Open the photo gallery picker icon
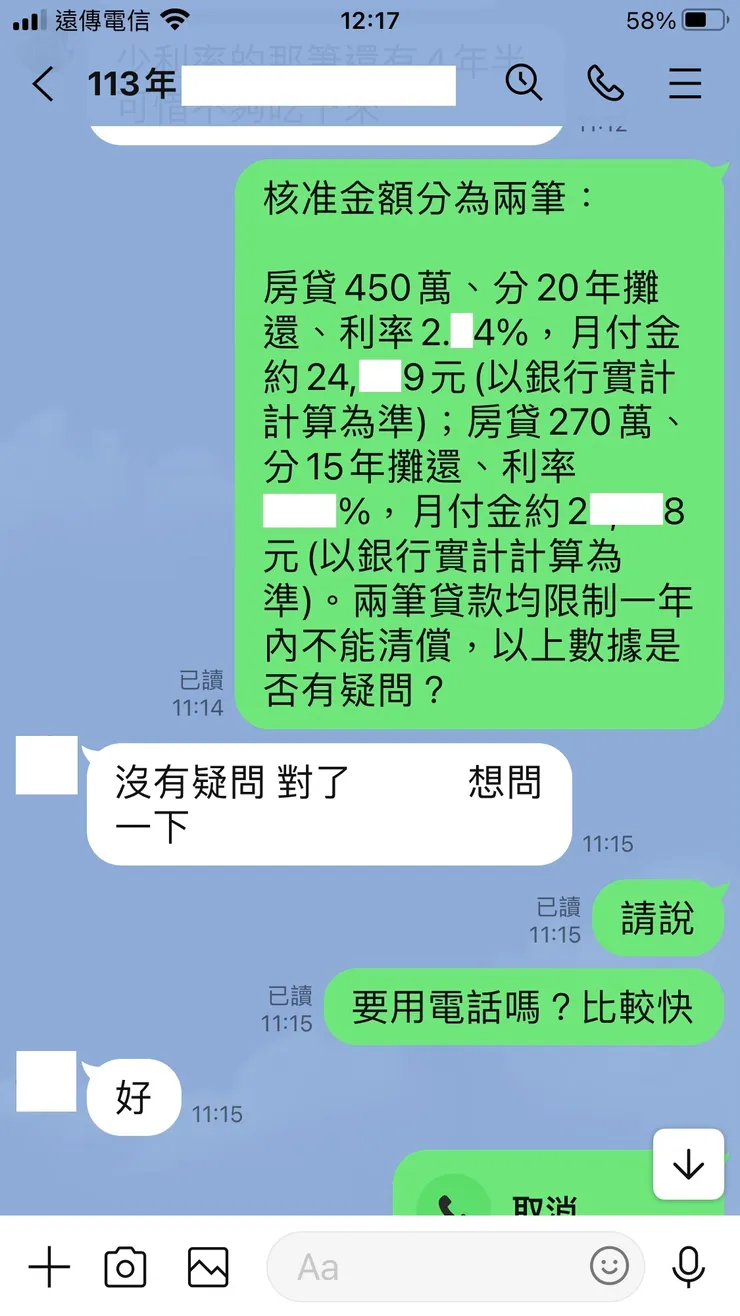This screenshot has width=740, height=1316. point(209,1266)
